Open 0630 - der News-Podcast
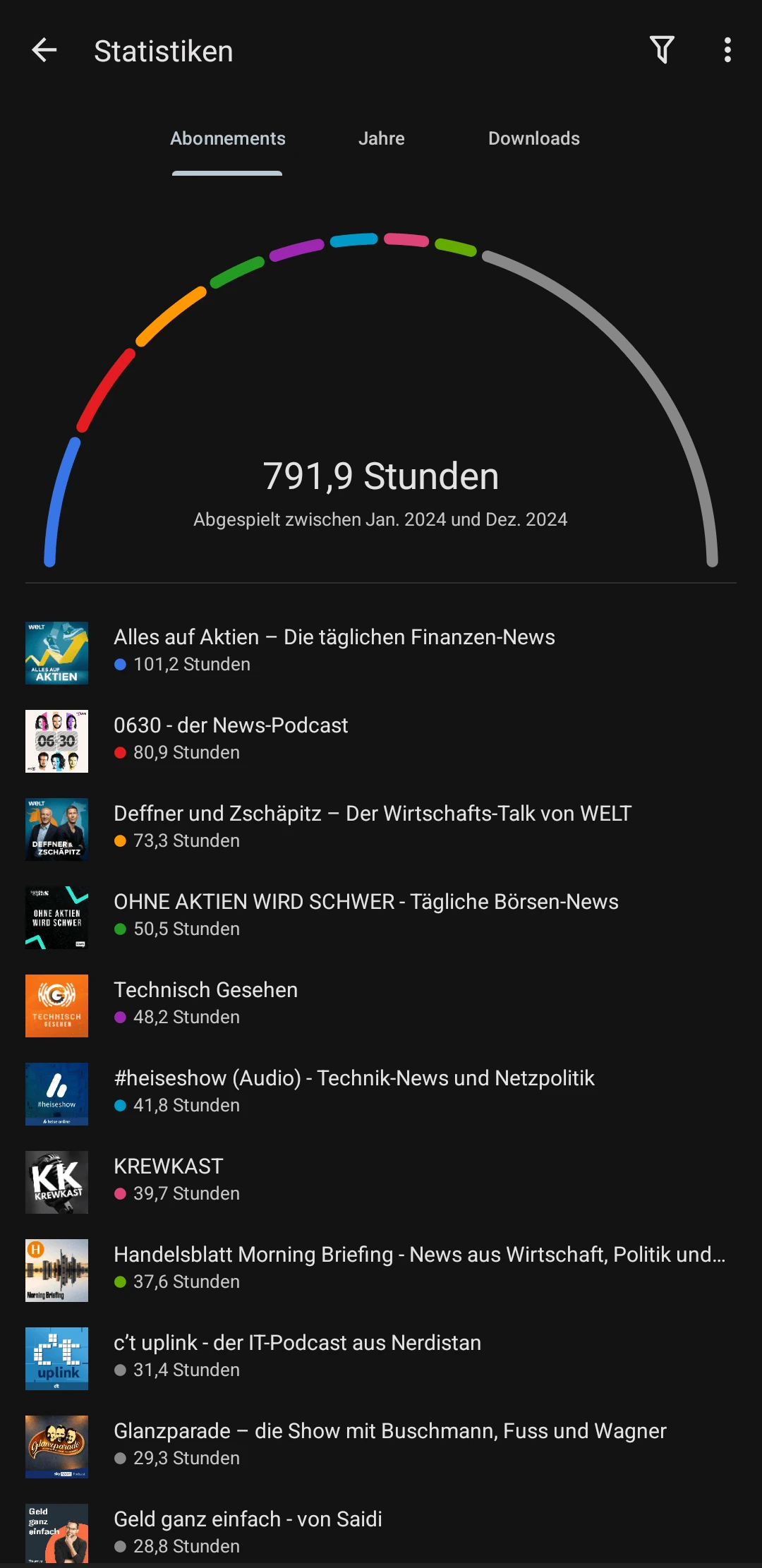This screenshot has height=1568, width=762. 381,741
